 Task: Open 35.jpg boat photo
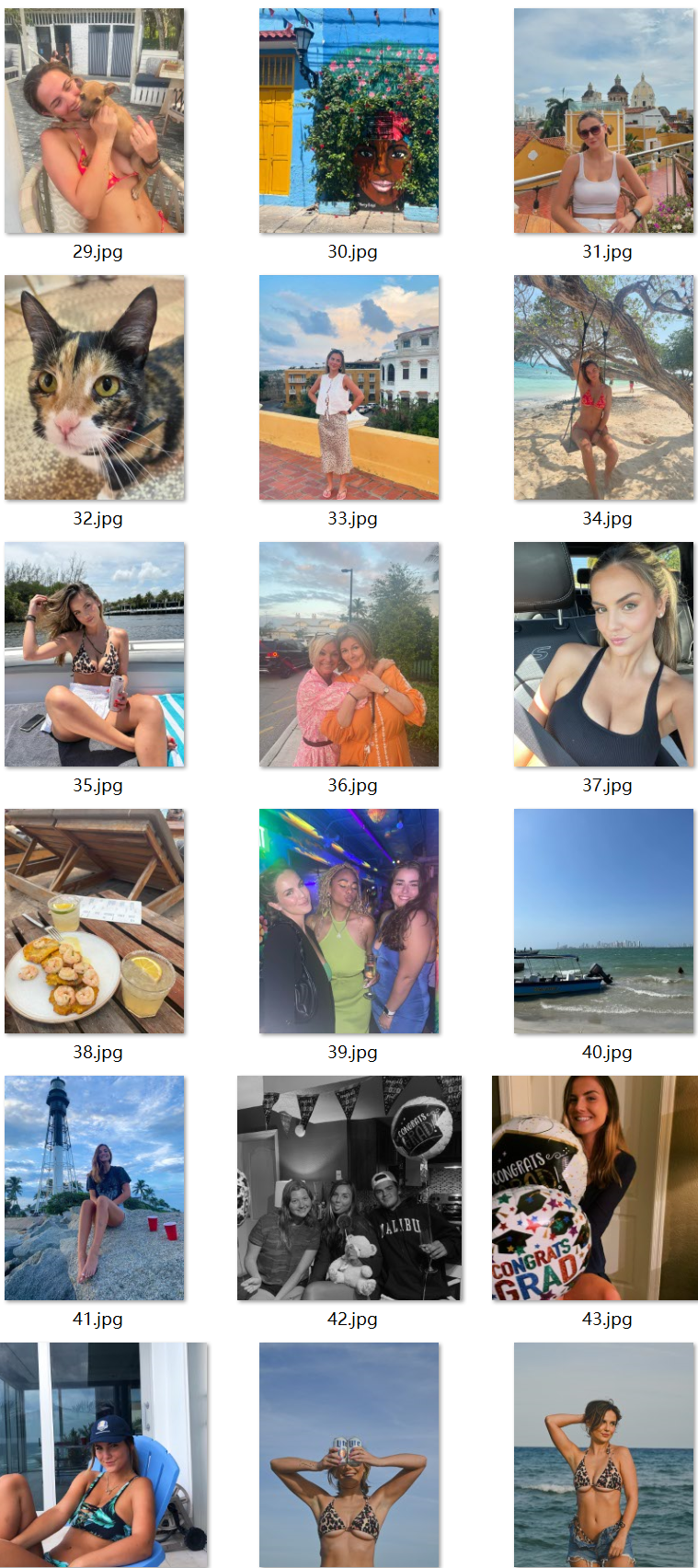point(94,654)
